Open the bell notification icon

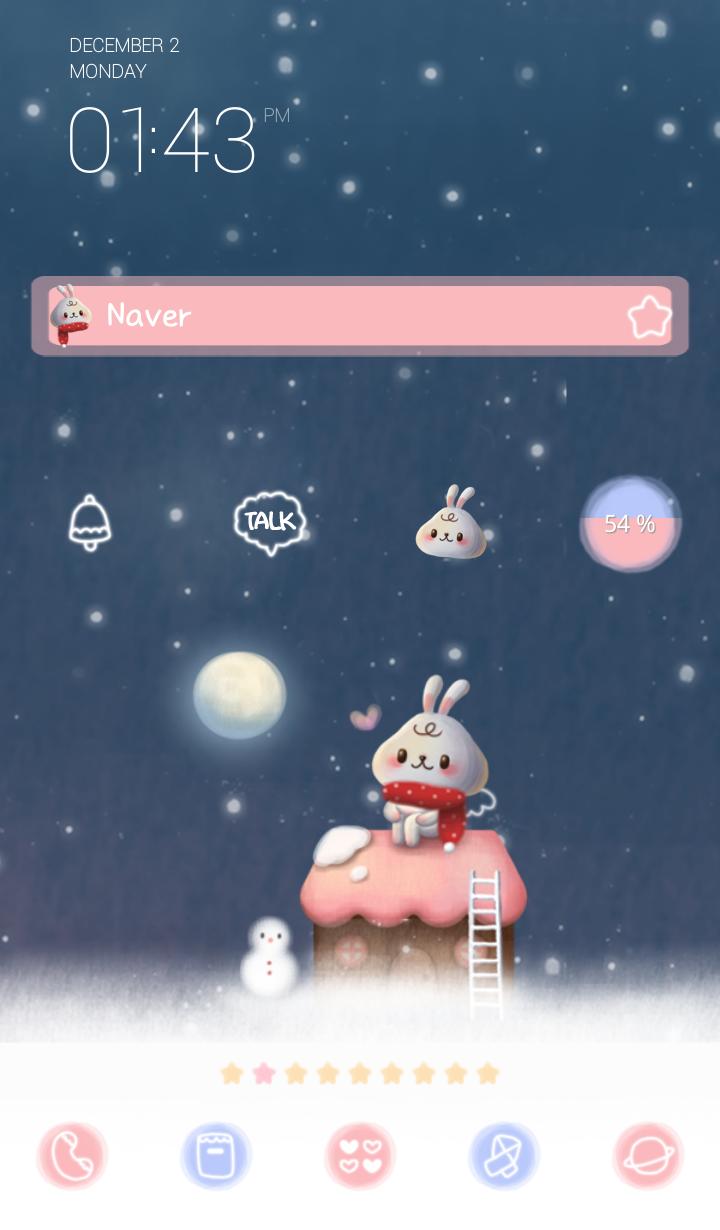click(89, 522)
